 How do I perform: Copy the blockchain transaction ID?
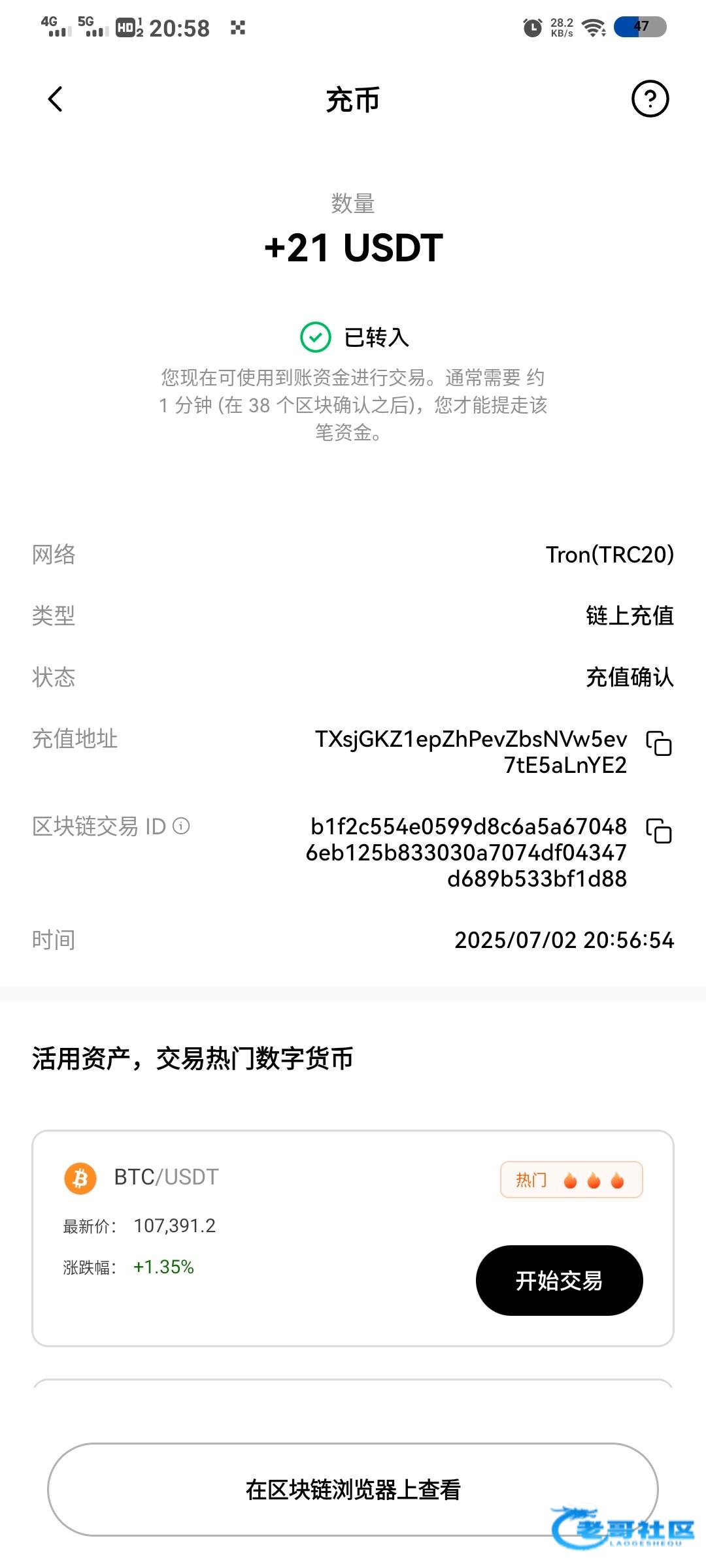[659, 830]
